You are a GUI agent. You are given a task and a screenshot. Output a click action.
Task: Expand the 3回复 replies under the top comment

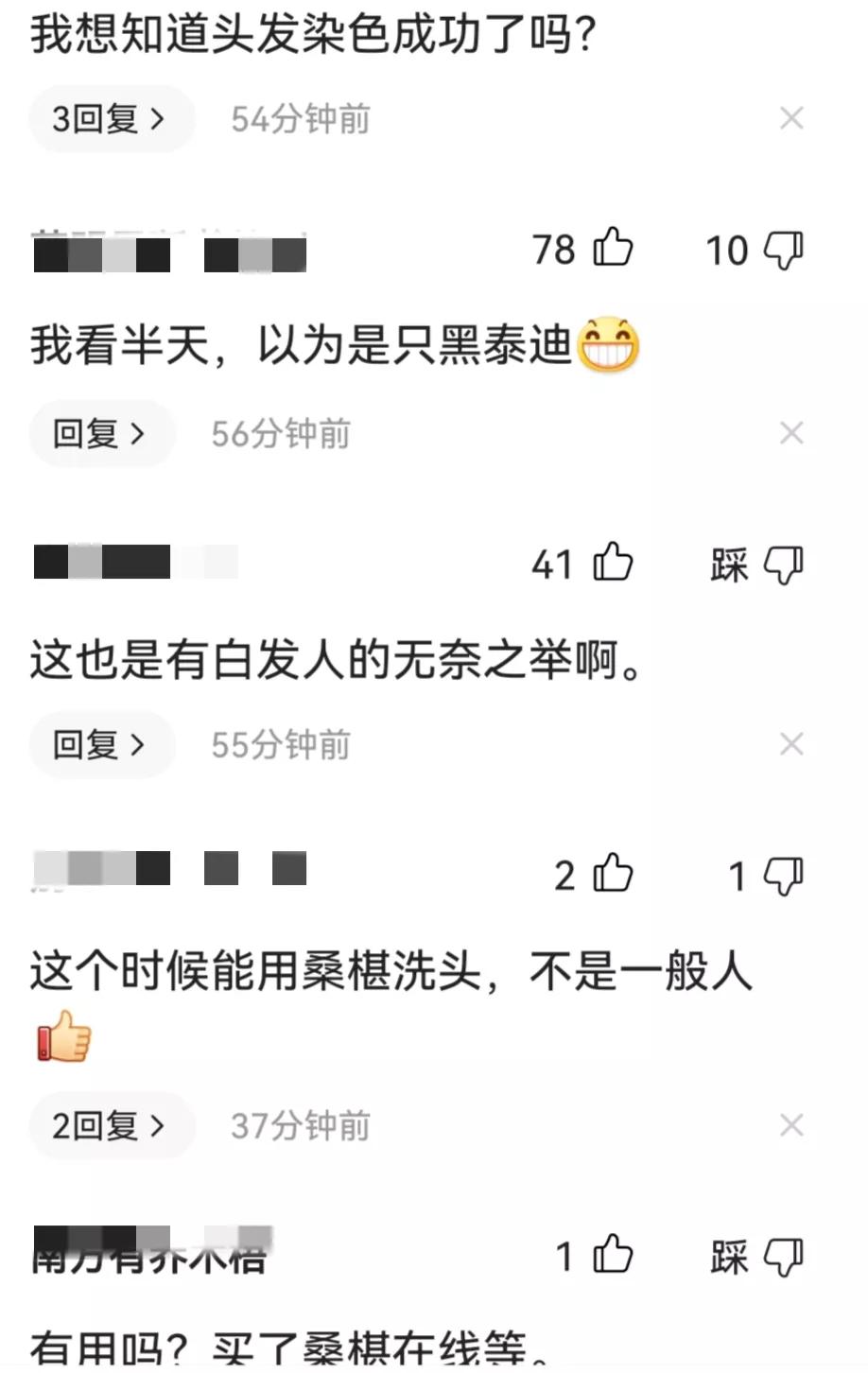111,118
